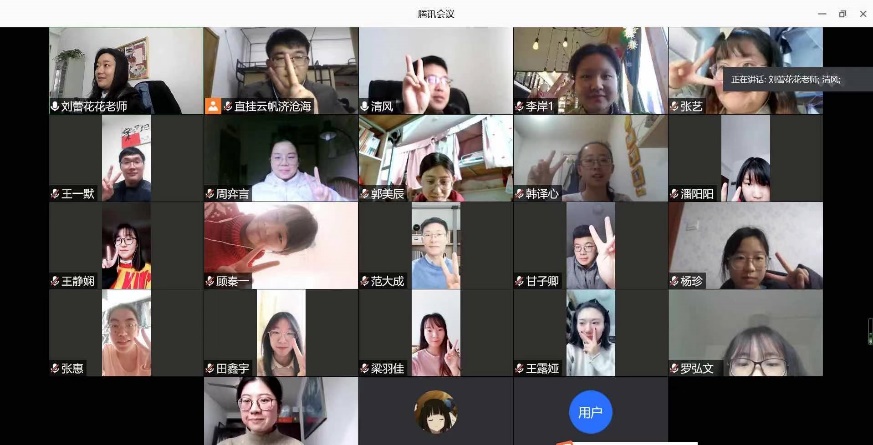Tap 梁羽佳's video tile
This screenshot has height=445, width=873.
click(435, 332)
